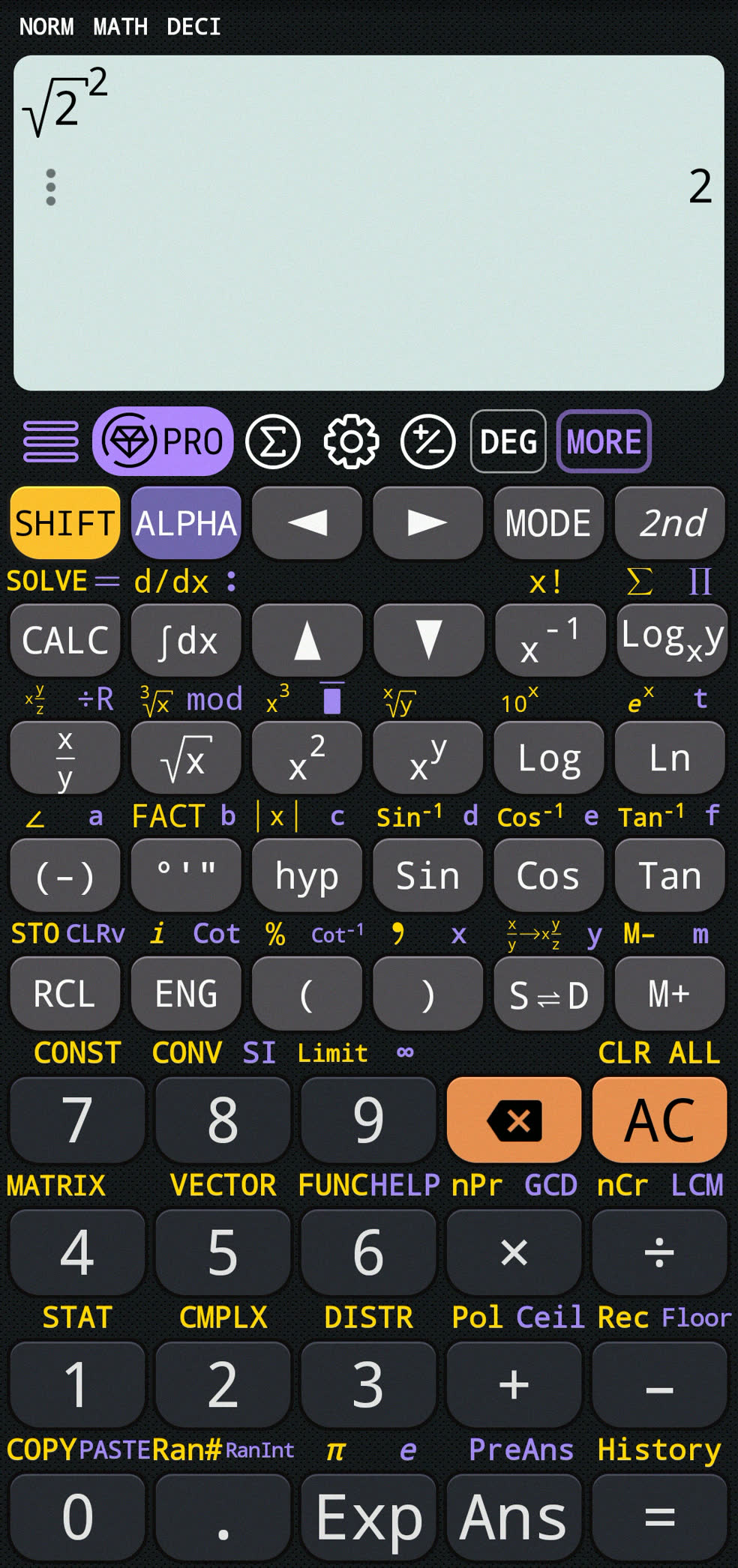The image size is (738, 1568).
Task: Insert square root with √x key
Action: coord(186,758)
